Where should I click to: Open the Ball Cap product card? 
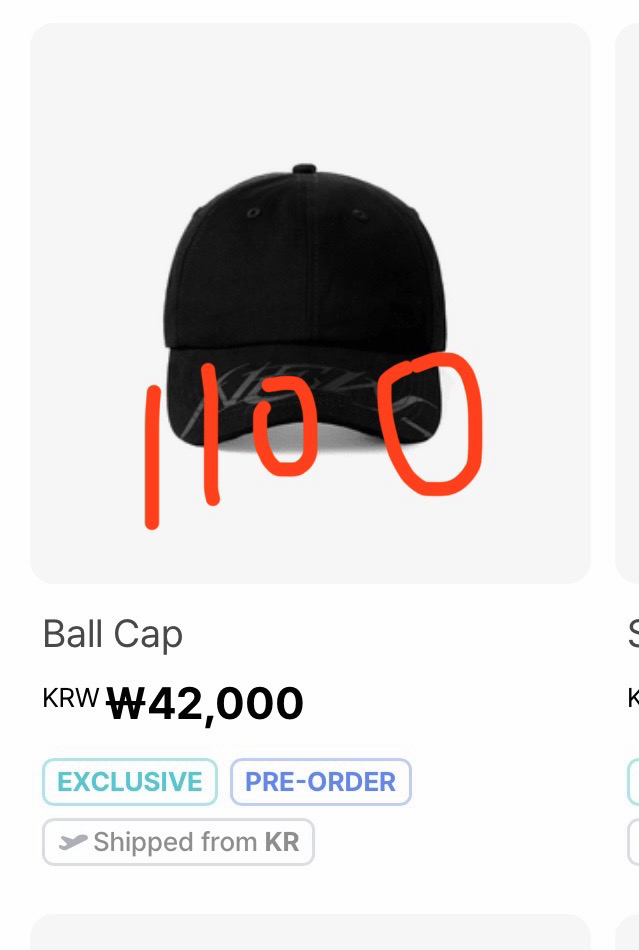click(x=310, y=300)
